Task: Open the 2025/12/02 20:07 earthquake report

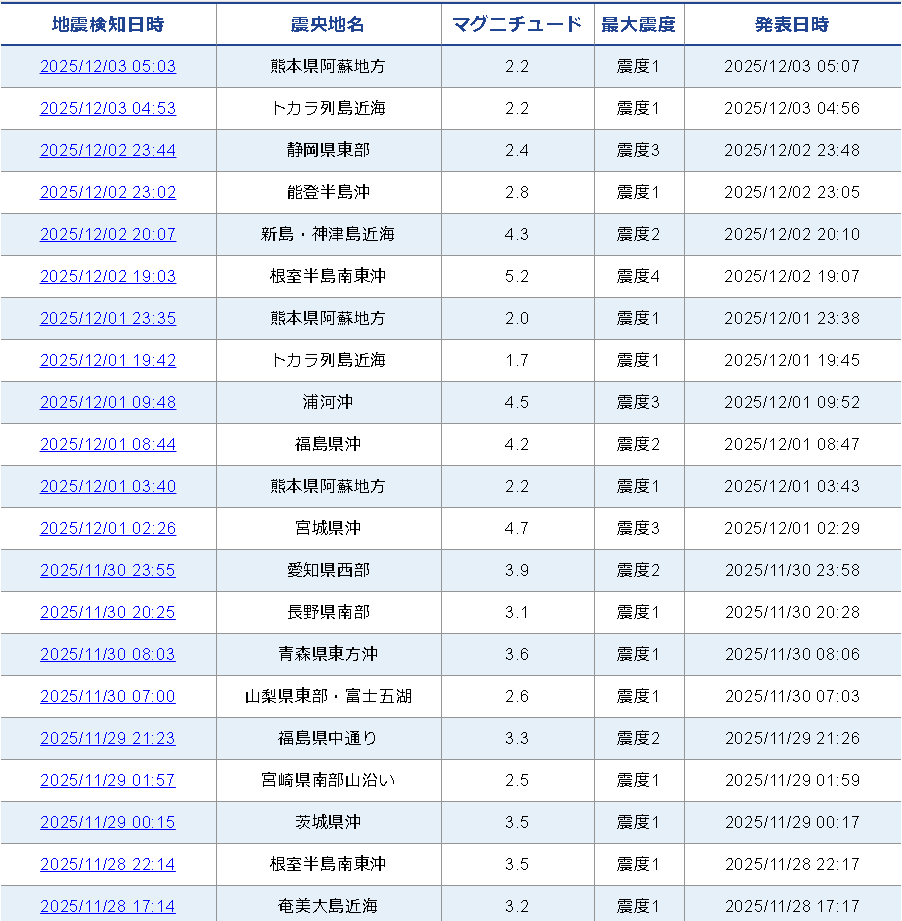Action: (x=108, y=235)
